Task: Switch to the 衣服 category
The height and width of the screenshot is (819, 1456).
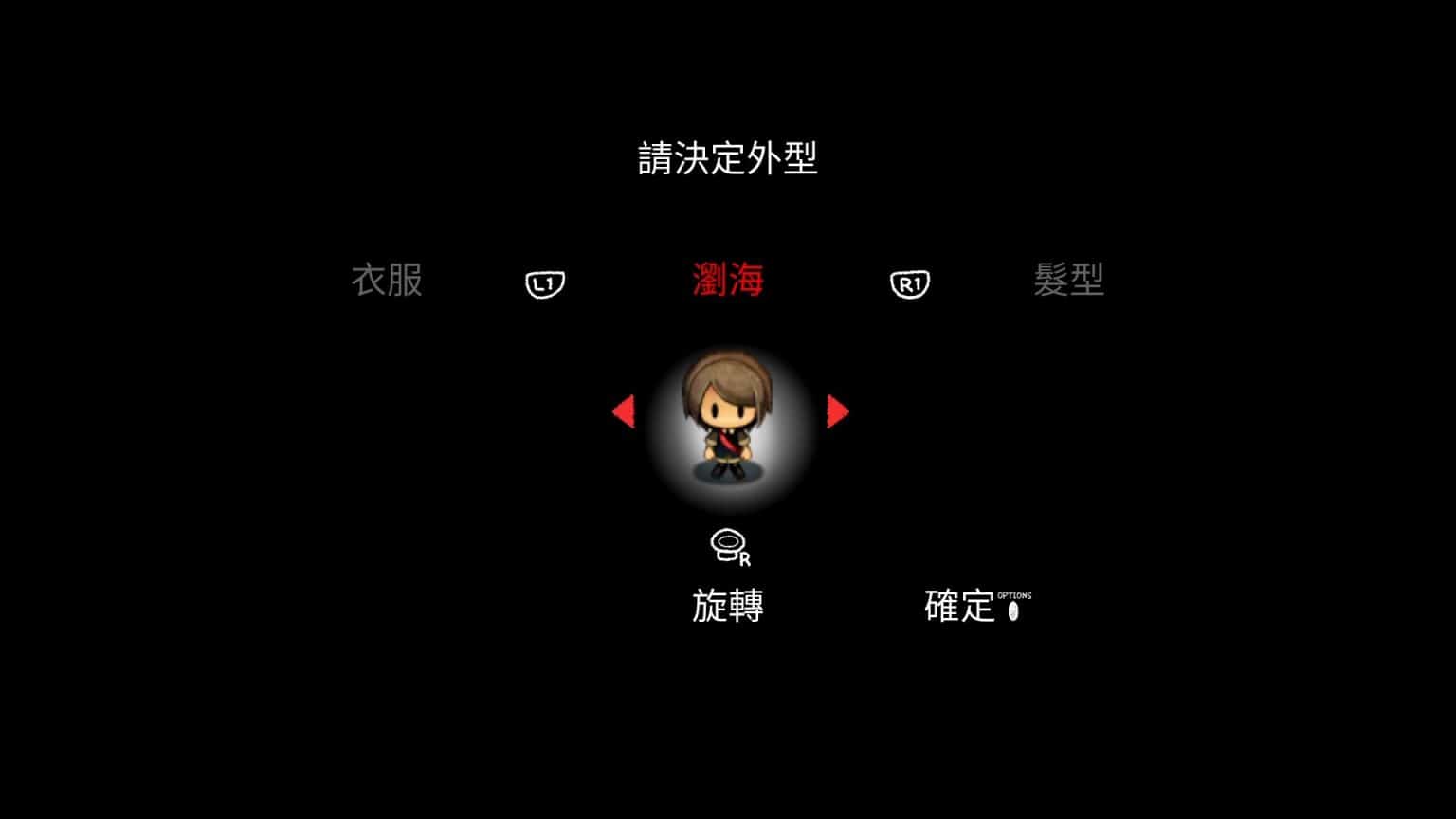Action: tap(387, 281)
